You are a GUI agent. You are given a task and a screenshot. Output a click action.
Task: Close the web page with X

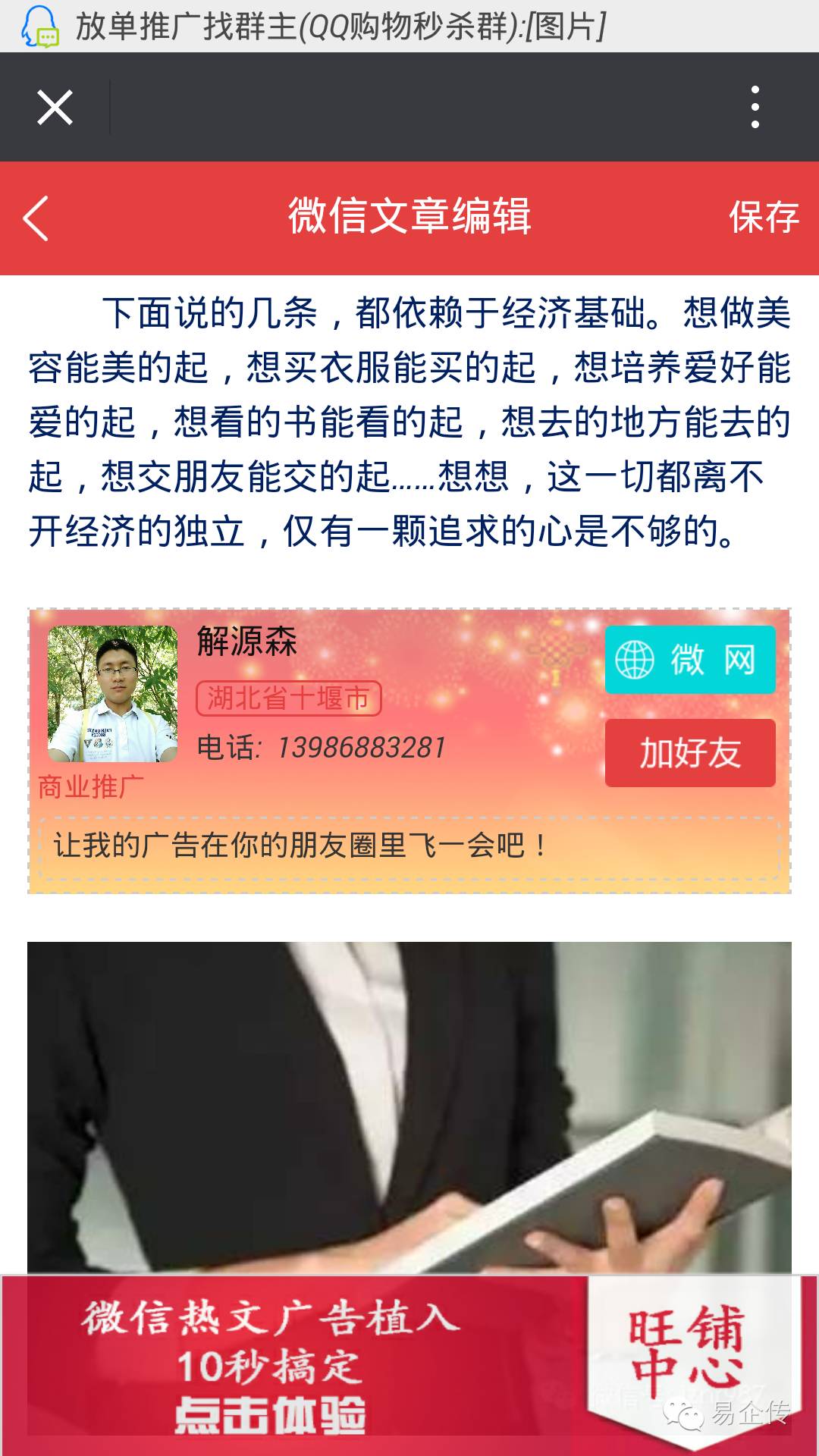55,107
